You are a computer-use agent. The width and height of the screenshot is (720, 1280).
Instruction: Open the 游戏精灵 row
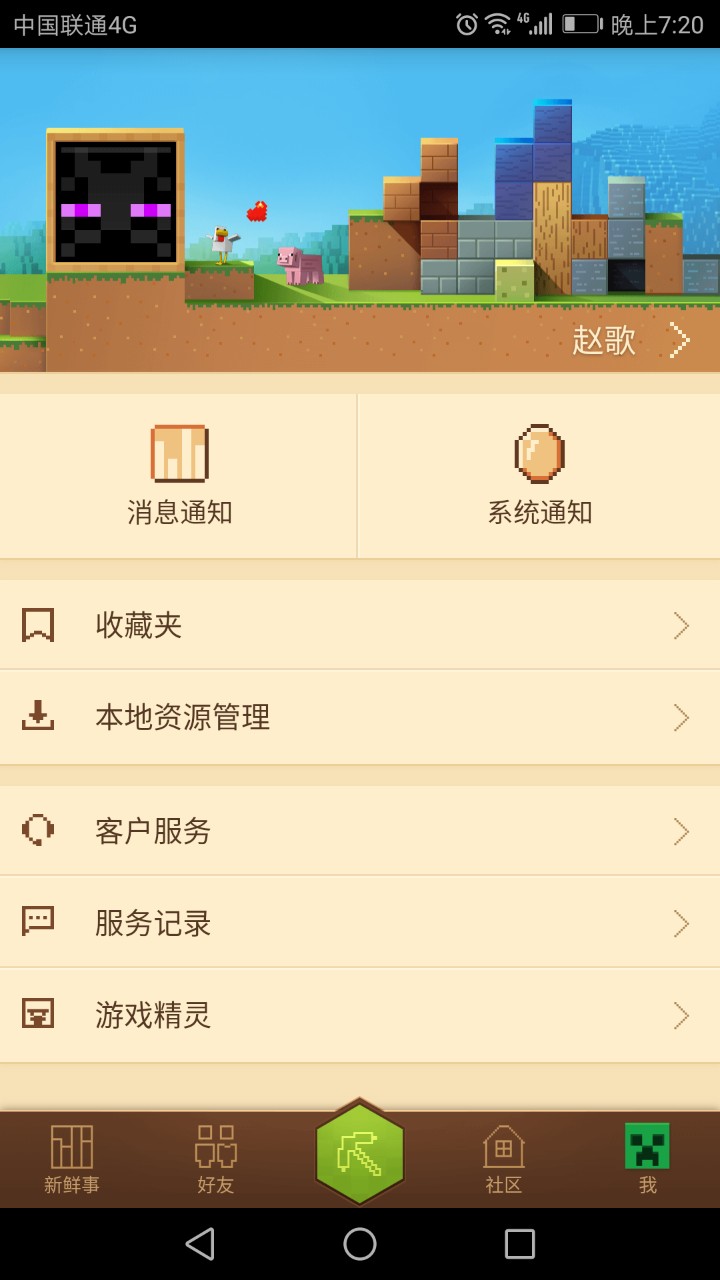[x=360, y=1016]
